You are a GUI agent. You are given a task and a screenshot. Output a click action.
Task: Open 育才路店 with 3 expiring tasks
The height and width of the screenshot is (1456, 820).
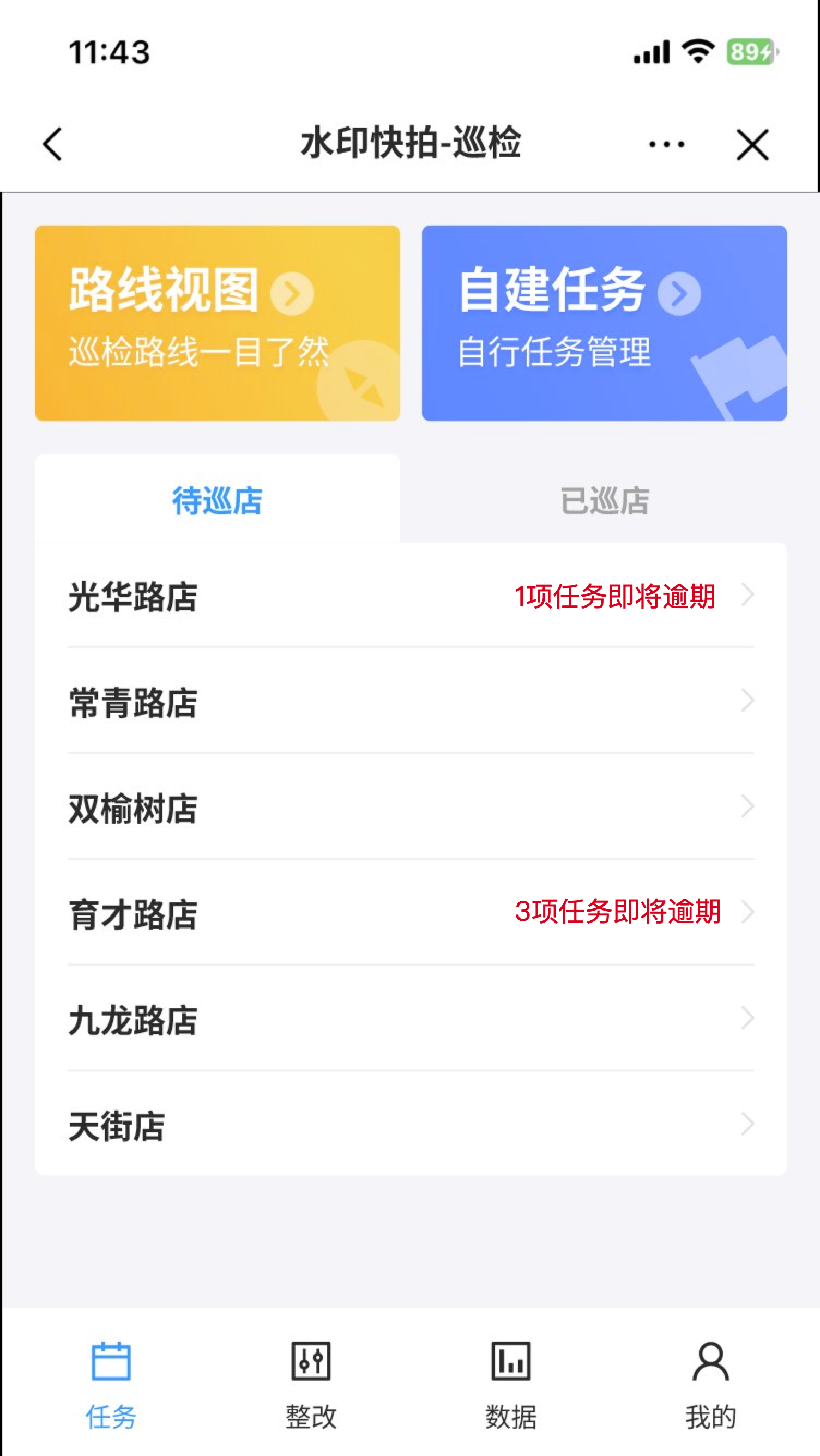coord(411,912)
